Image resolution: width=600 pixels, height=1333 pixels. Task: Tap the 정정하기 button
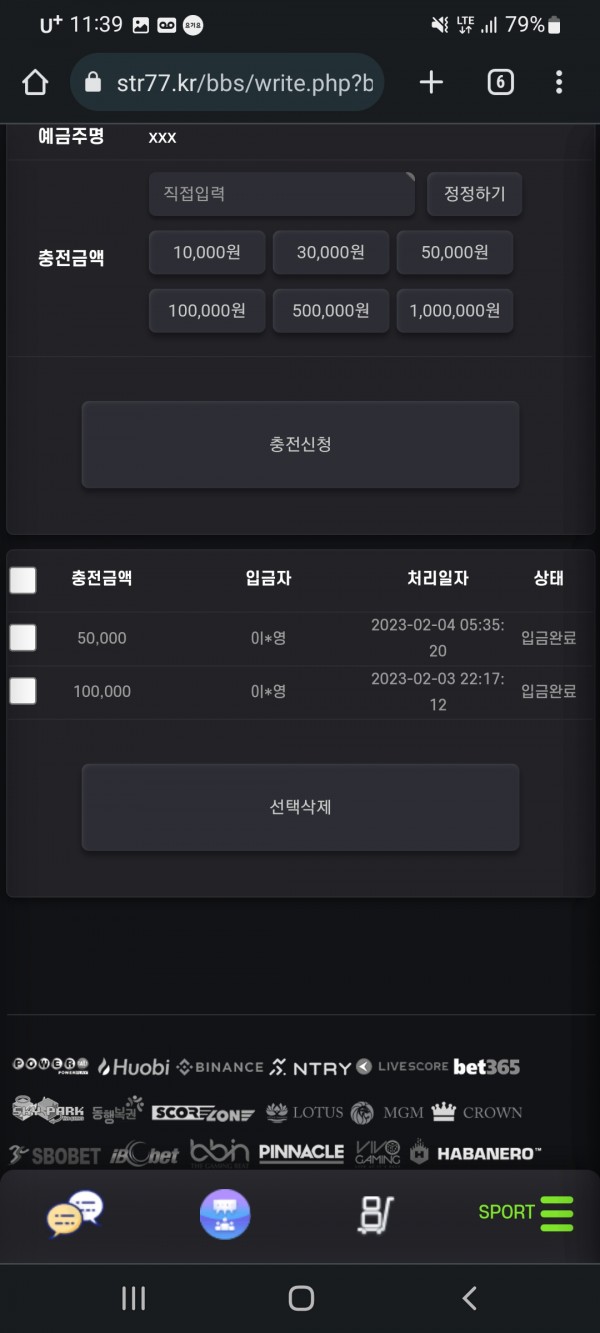click(x=474, y=194)
